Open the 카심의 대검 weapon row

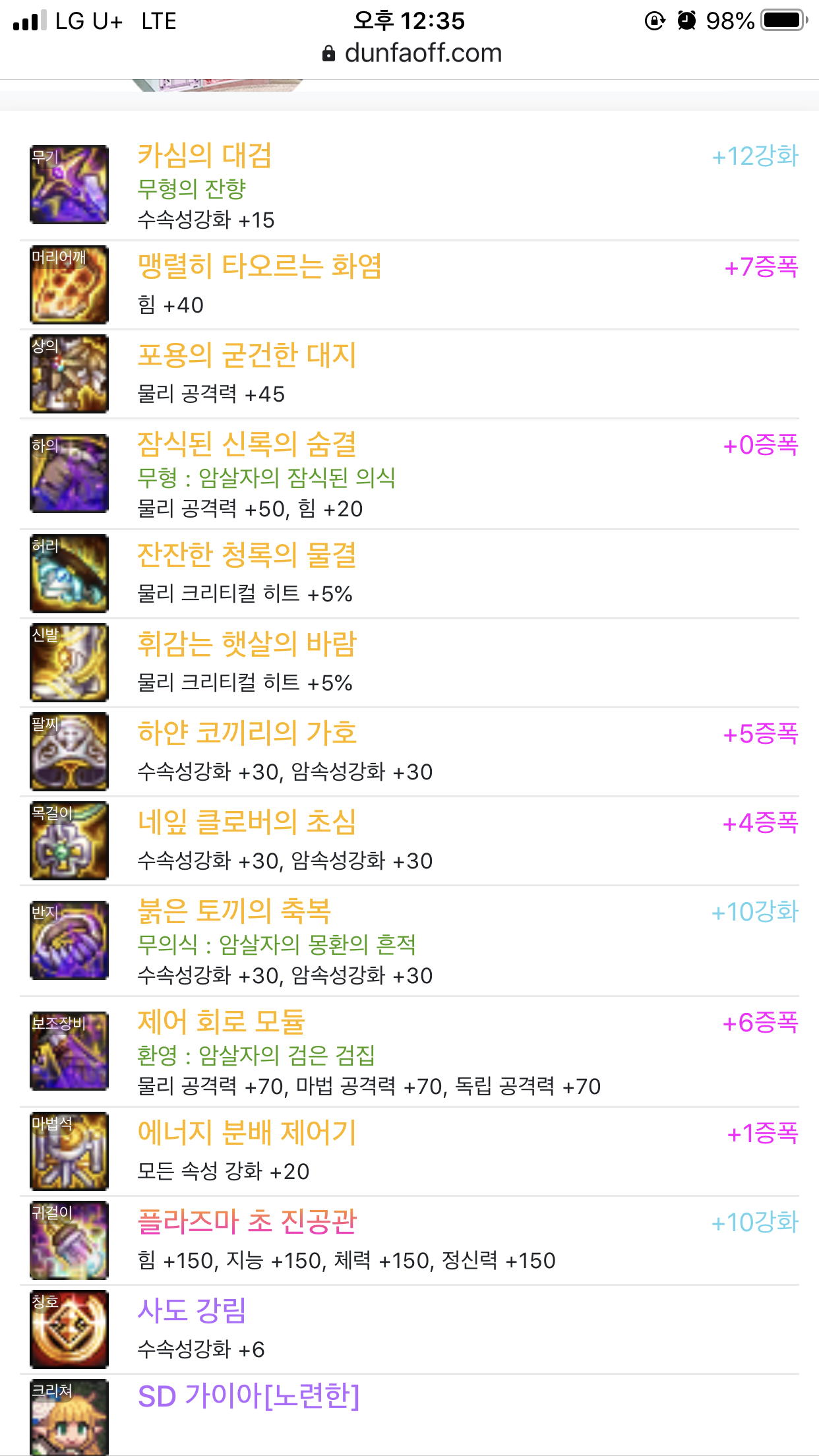coord(409,185)
